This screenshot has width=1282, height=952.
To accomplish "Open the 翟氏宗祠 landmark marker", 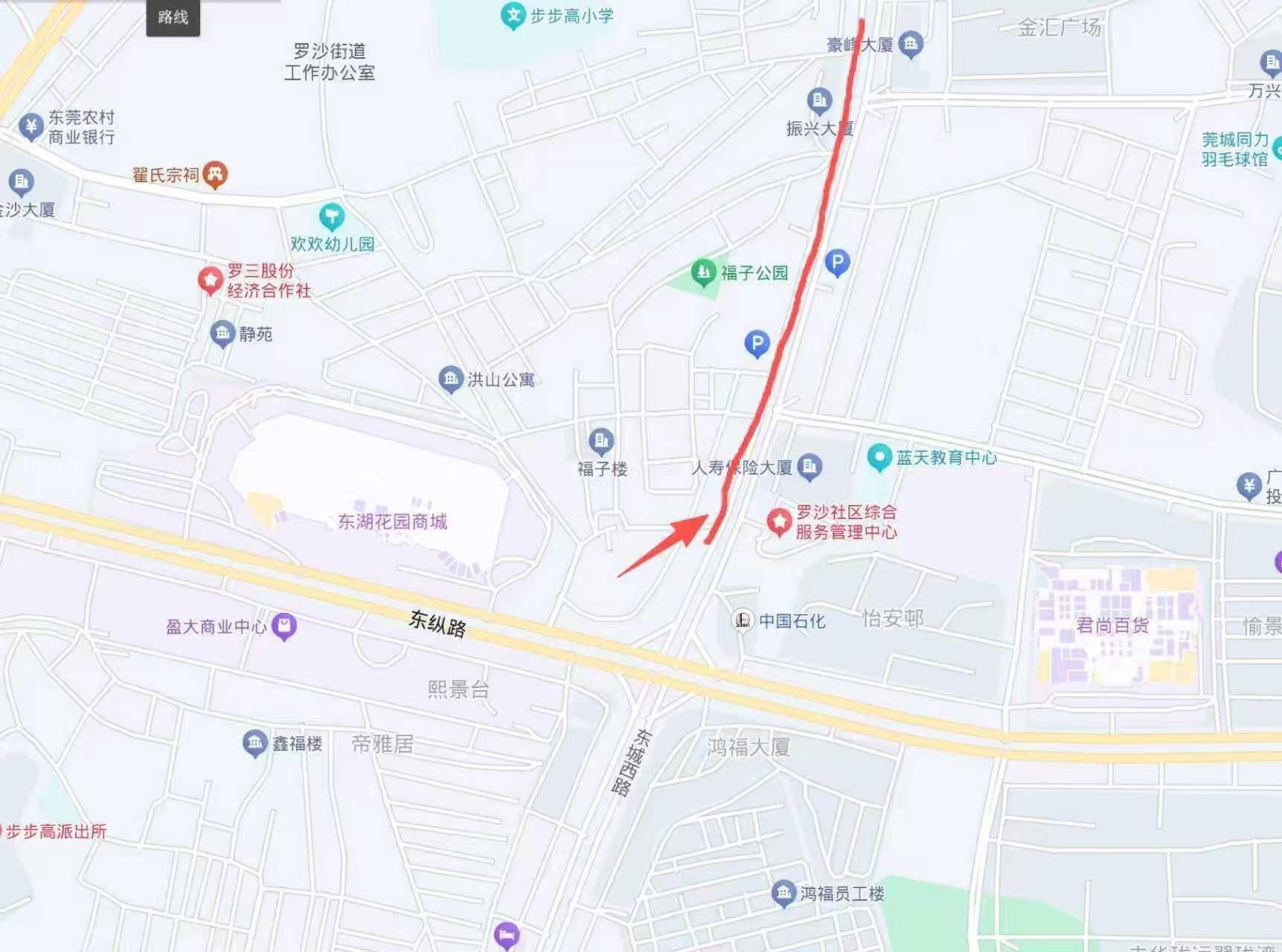I will (x=215, y=175).
